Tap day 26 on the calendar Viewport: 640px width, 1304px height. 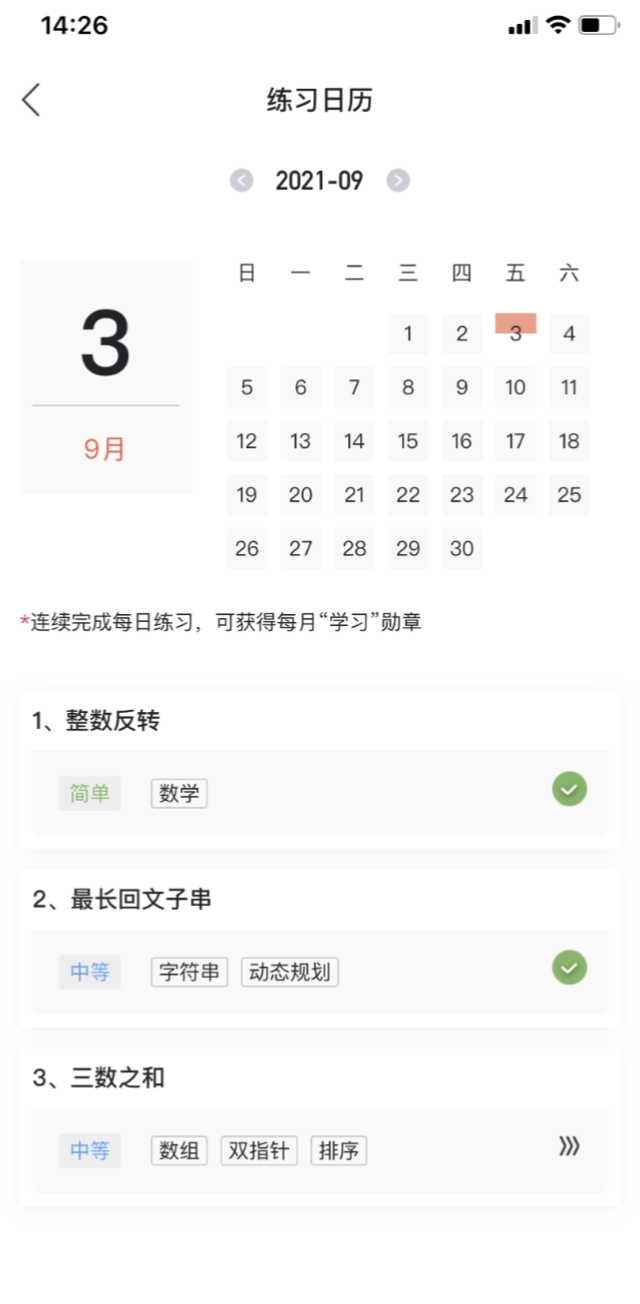click(247, 549)
